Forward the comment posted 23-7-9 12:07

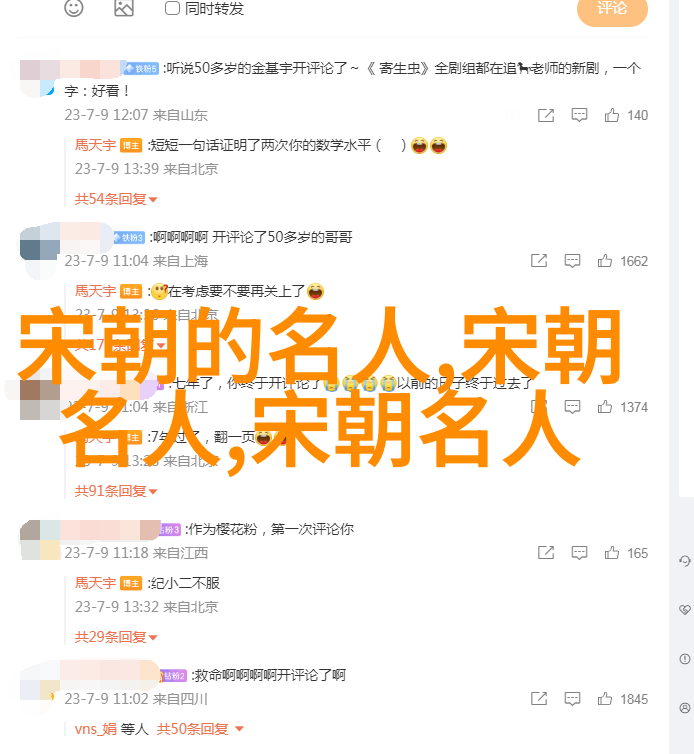coord(546,115)
